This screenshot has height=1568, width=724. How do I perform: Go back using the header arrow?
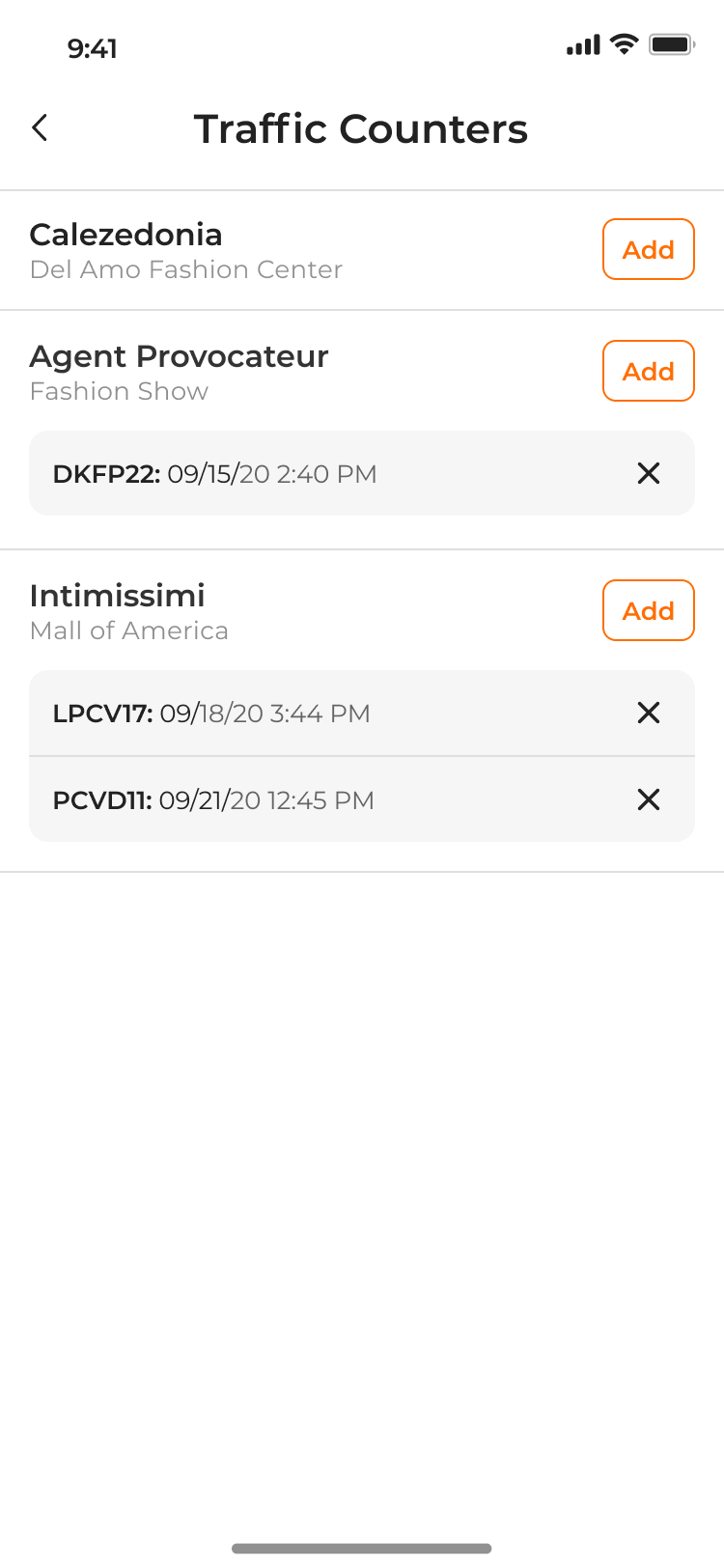click(x=40, y=127)
